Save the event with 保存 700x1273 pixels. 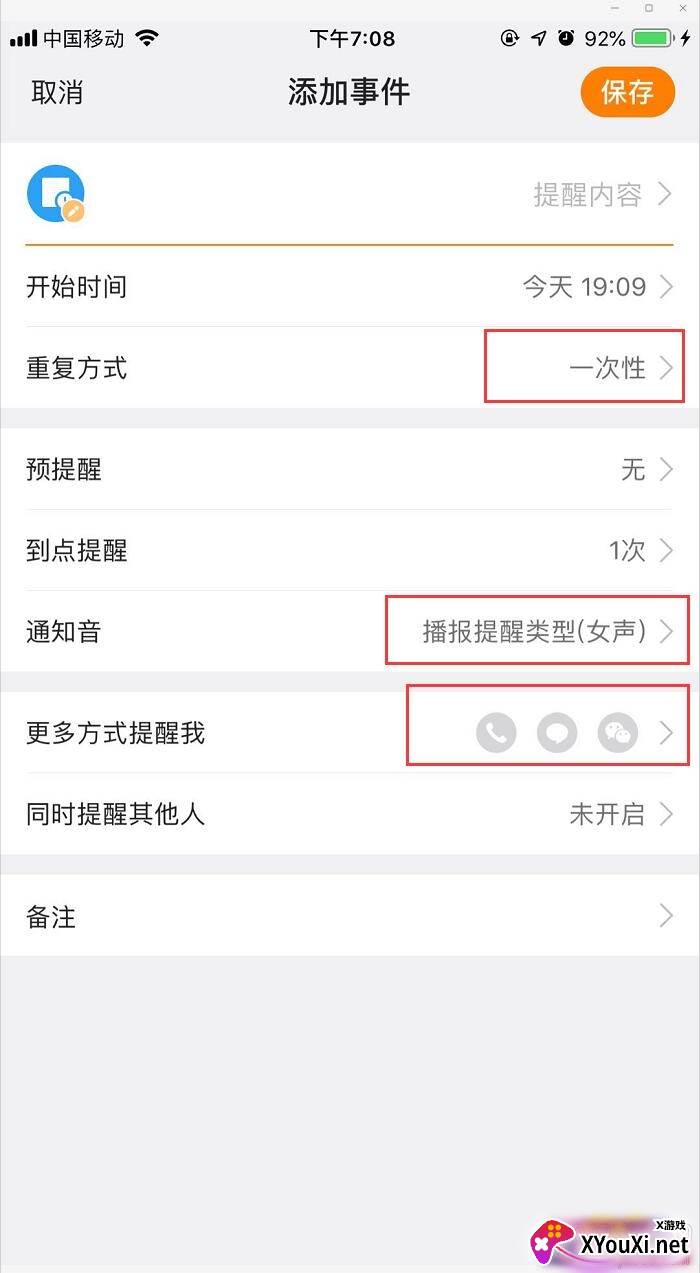coord(627,92)
